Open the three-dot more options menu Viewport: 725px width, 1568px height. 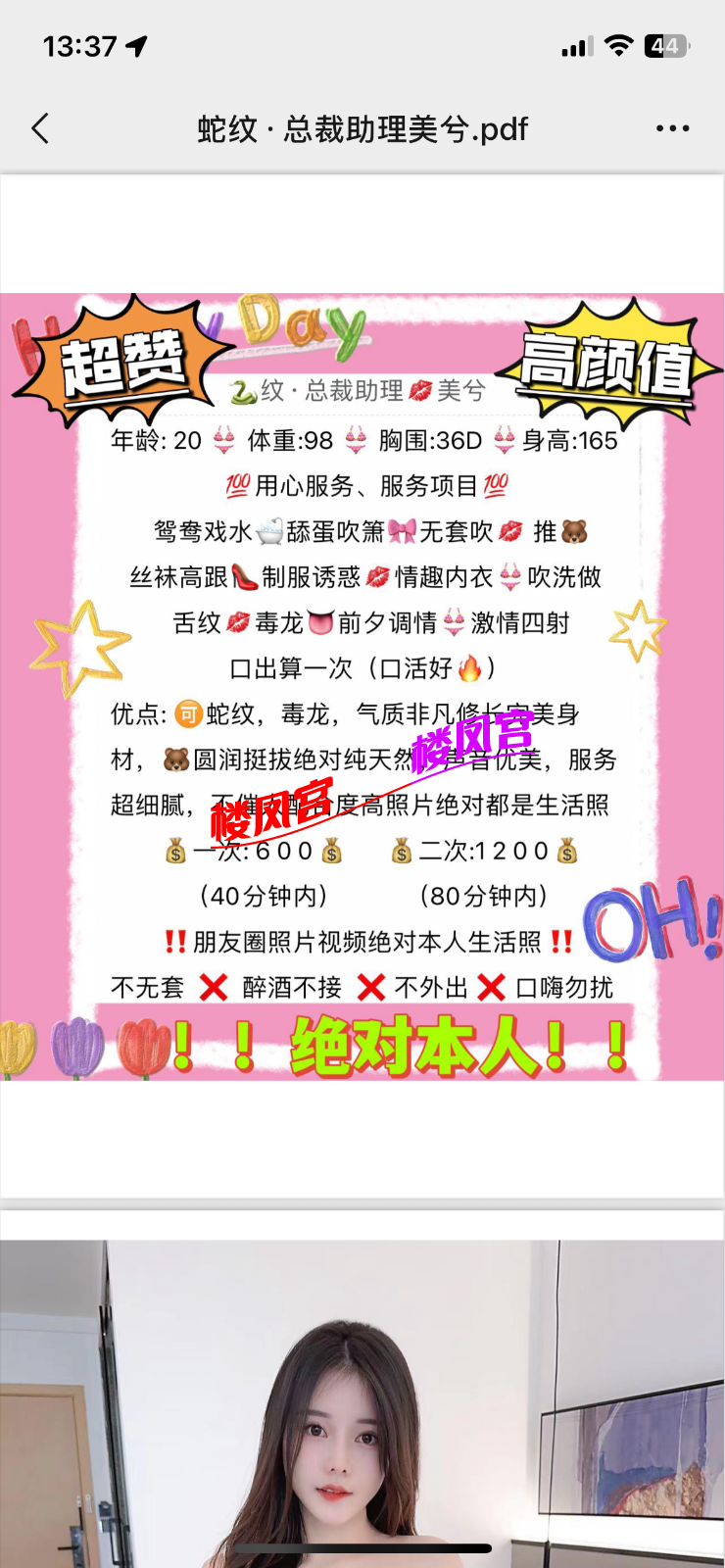tap(672, 128)
